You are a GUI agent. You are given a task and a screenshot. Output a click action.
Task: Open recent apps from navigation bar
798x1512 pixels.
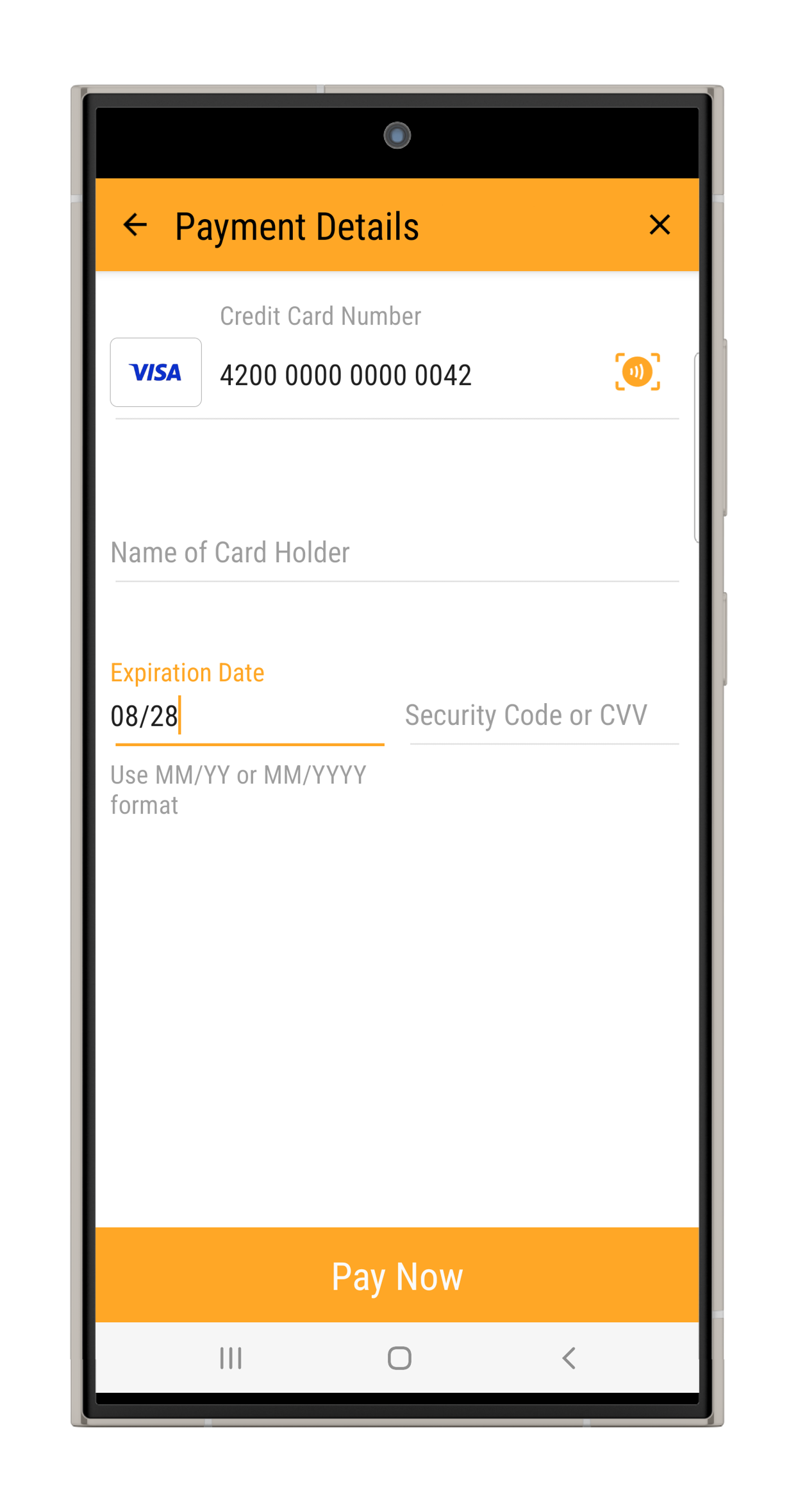[x=231, y=1358]
